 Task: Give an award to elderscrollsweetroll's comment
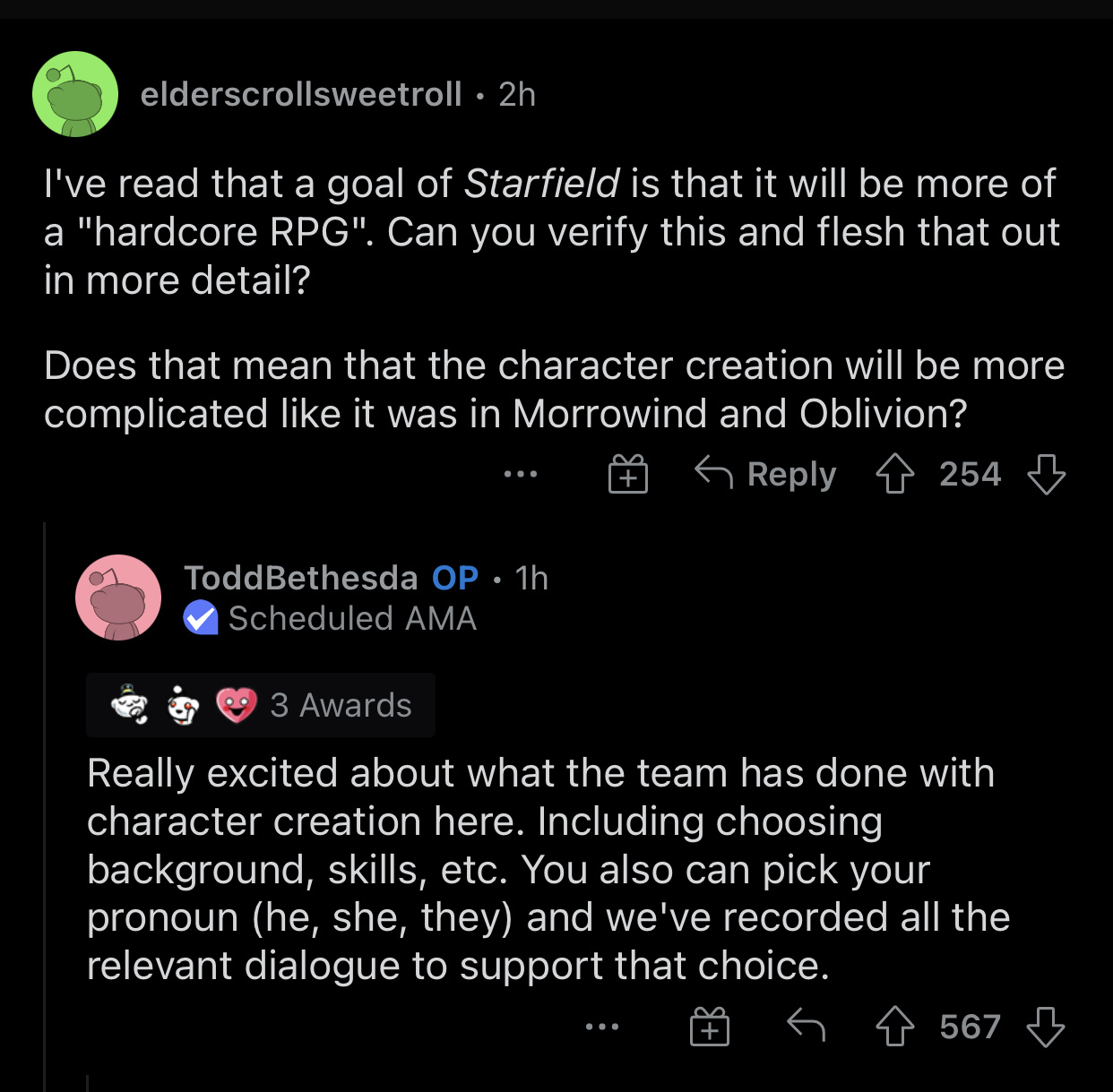pos(628,474)
